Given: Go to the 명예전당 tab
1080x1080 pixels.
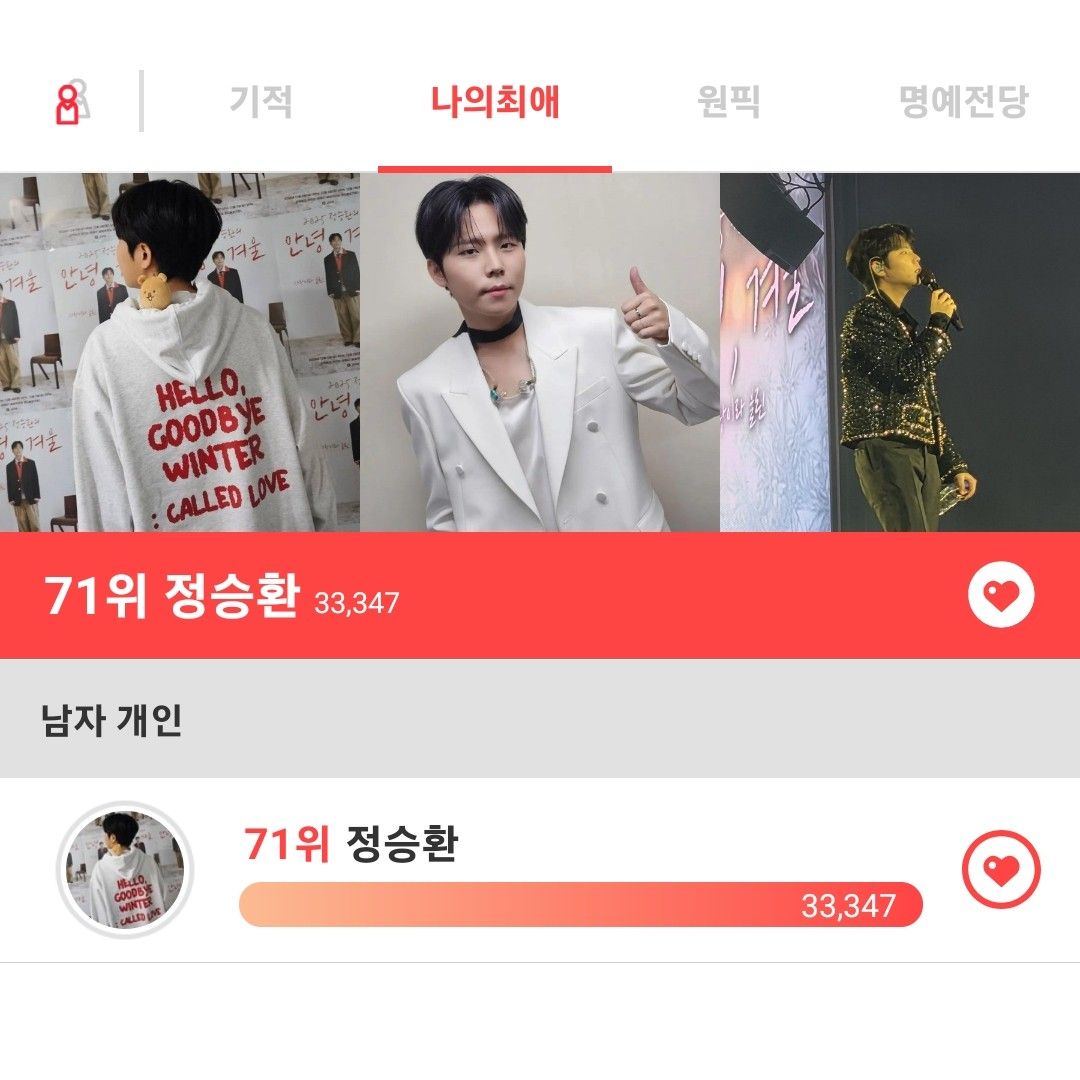Looking at the screenshot, I should [x=963, y=102].
